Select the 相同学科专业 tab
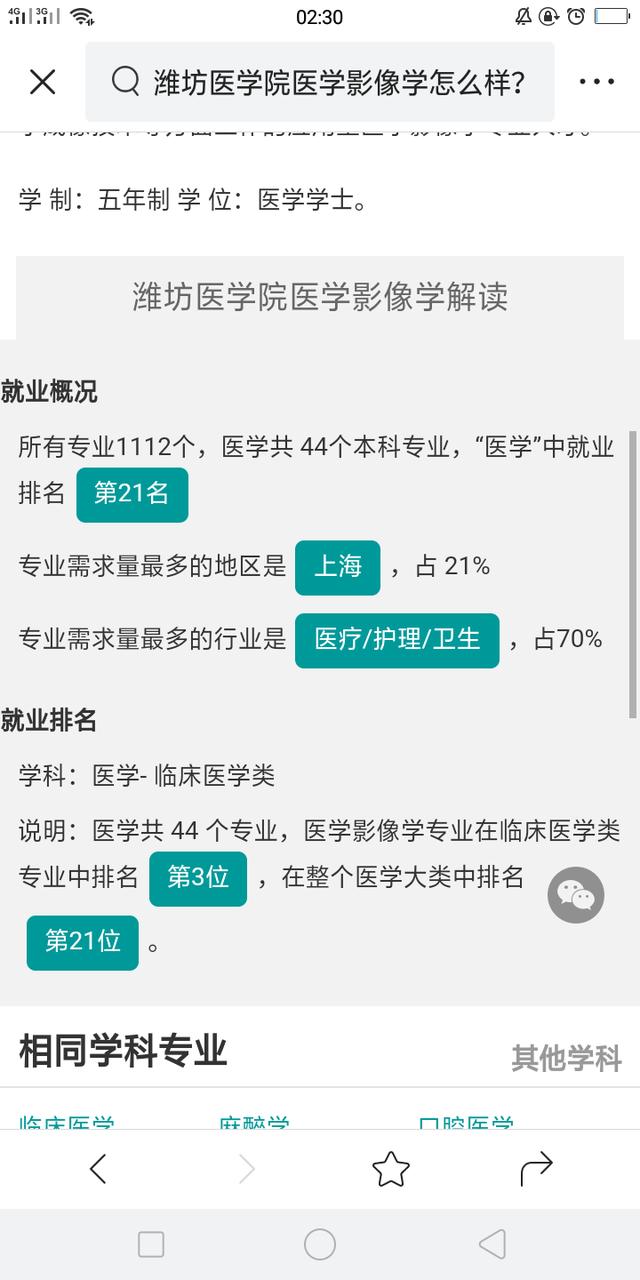The image size is (640, 1280). tap(123, 1051)
